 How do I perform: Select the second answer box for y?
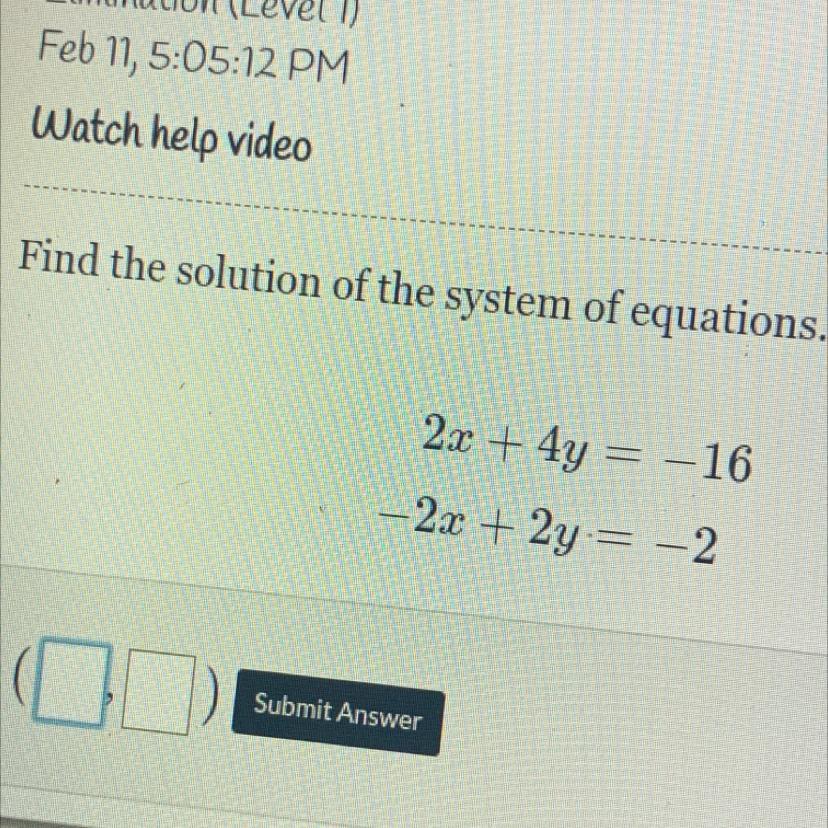click(x=158, y=694)
